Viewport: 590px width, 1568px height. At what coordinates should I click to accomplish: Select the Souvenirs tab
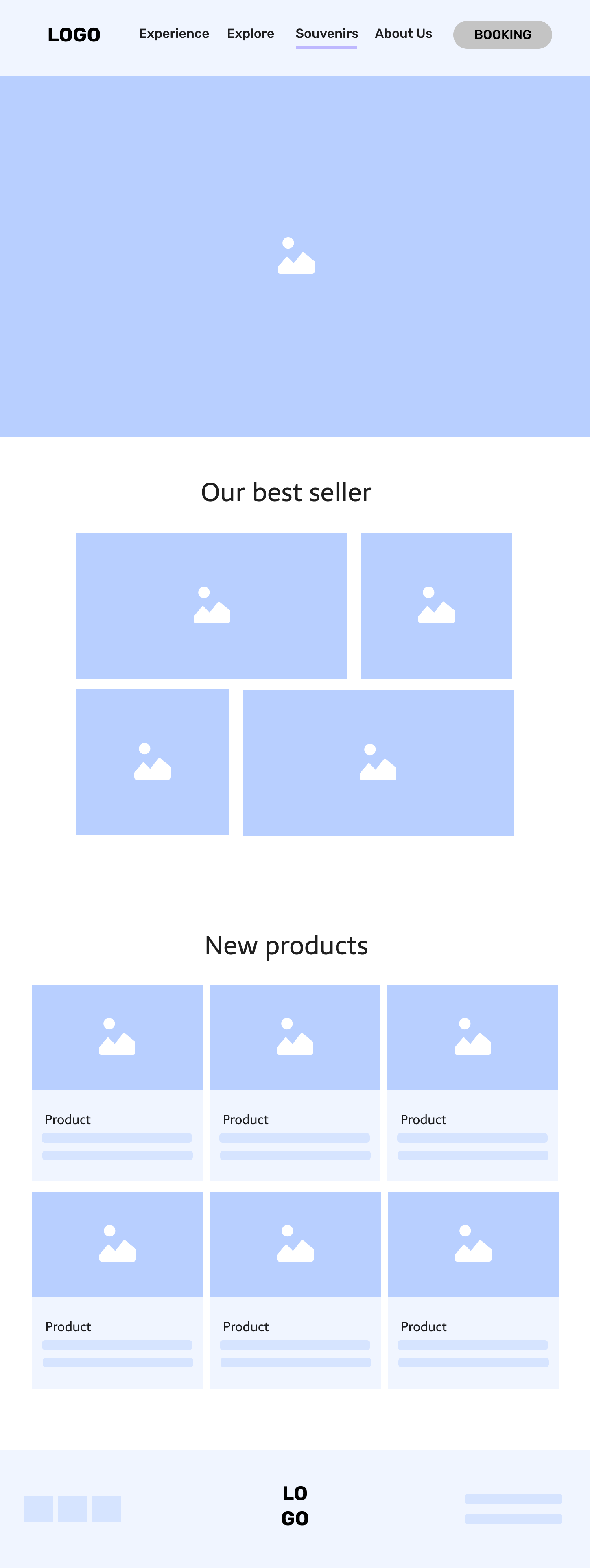pos(326,33)
